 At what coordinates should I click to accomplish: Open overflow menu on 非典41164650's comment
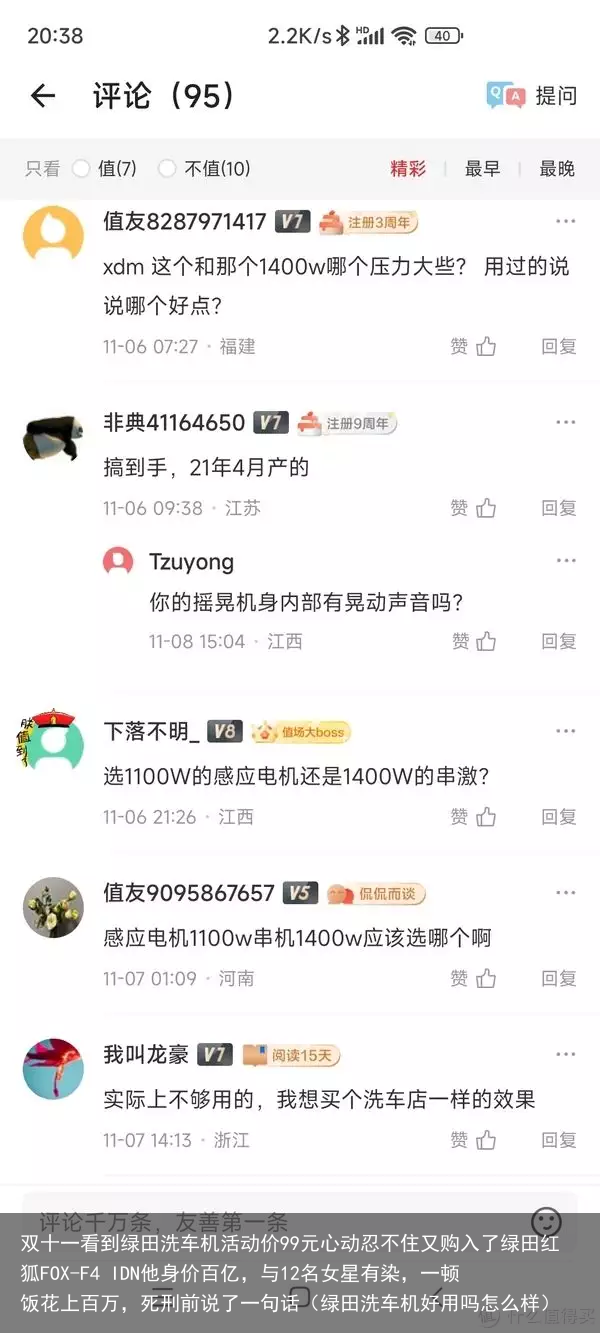tap(566, 423)
